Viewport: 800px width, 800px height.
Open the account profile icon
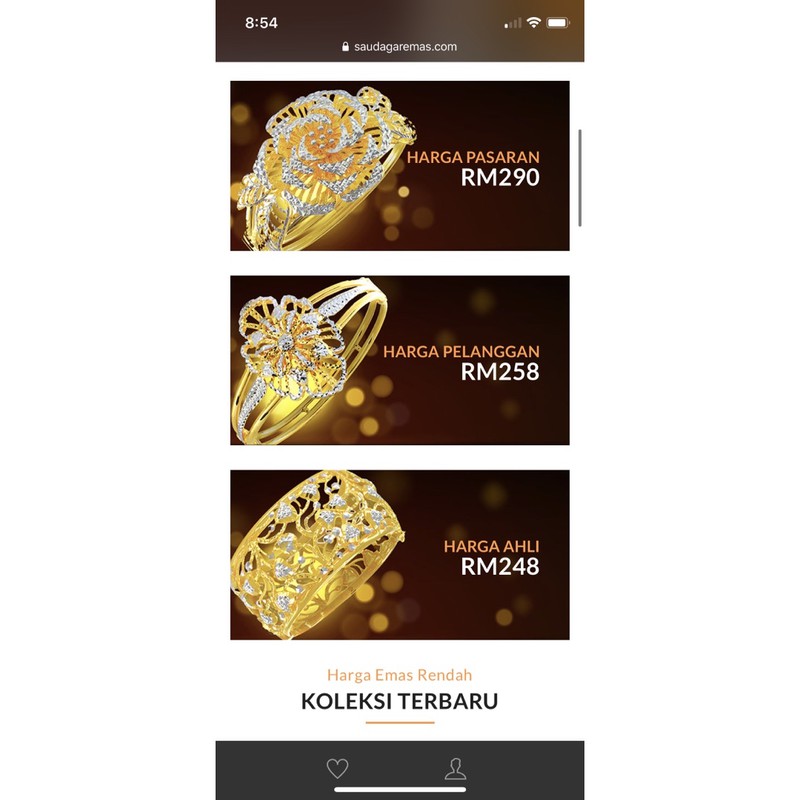click(x=456, y=768)
